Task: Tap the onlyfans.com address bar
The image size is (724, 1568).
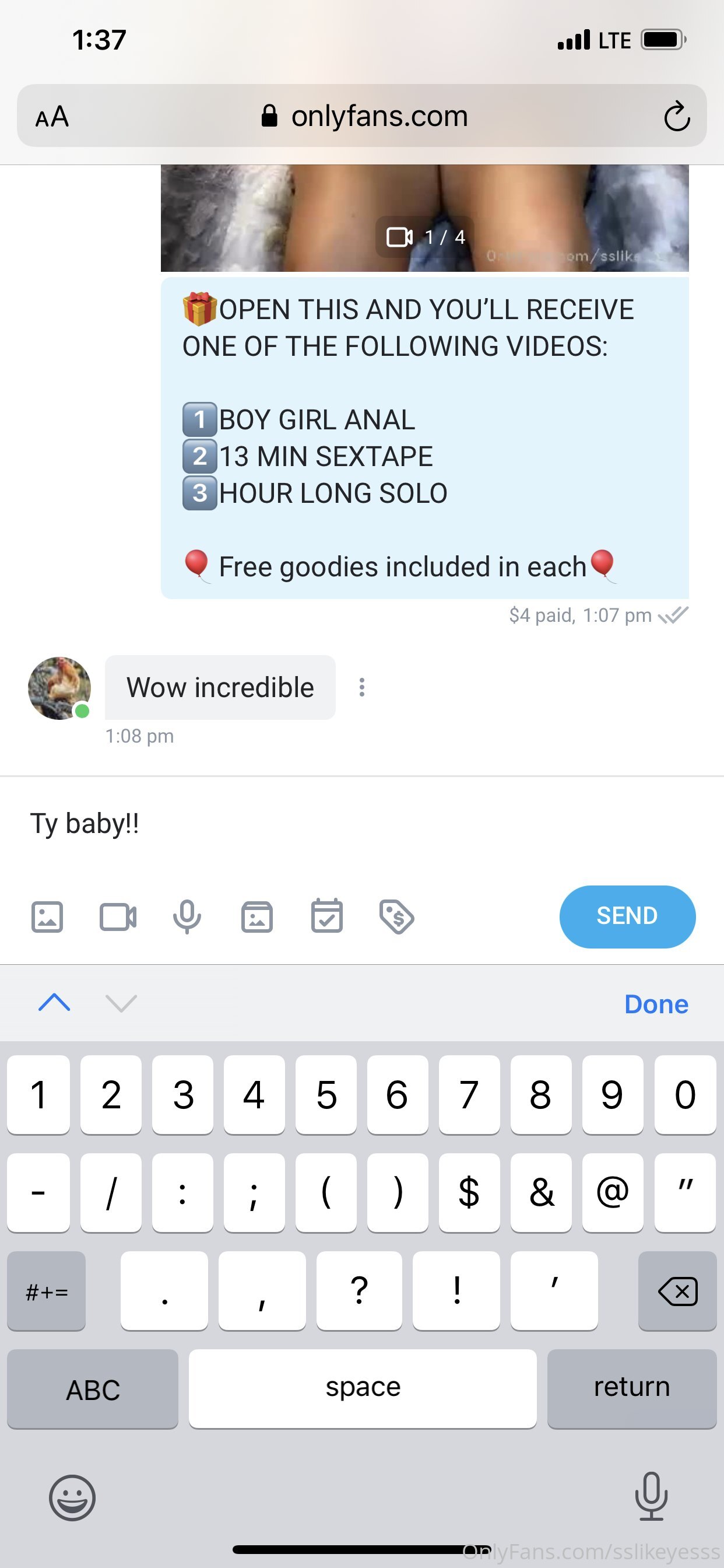Action: pyautogui.click(x=365, y=116)
